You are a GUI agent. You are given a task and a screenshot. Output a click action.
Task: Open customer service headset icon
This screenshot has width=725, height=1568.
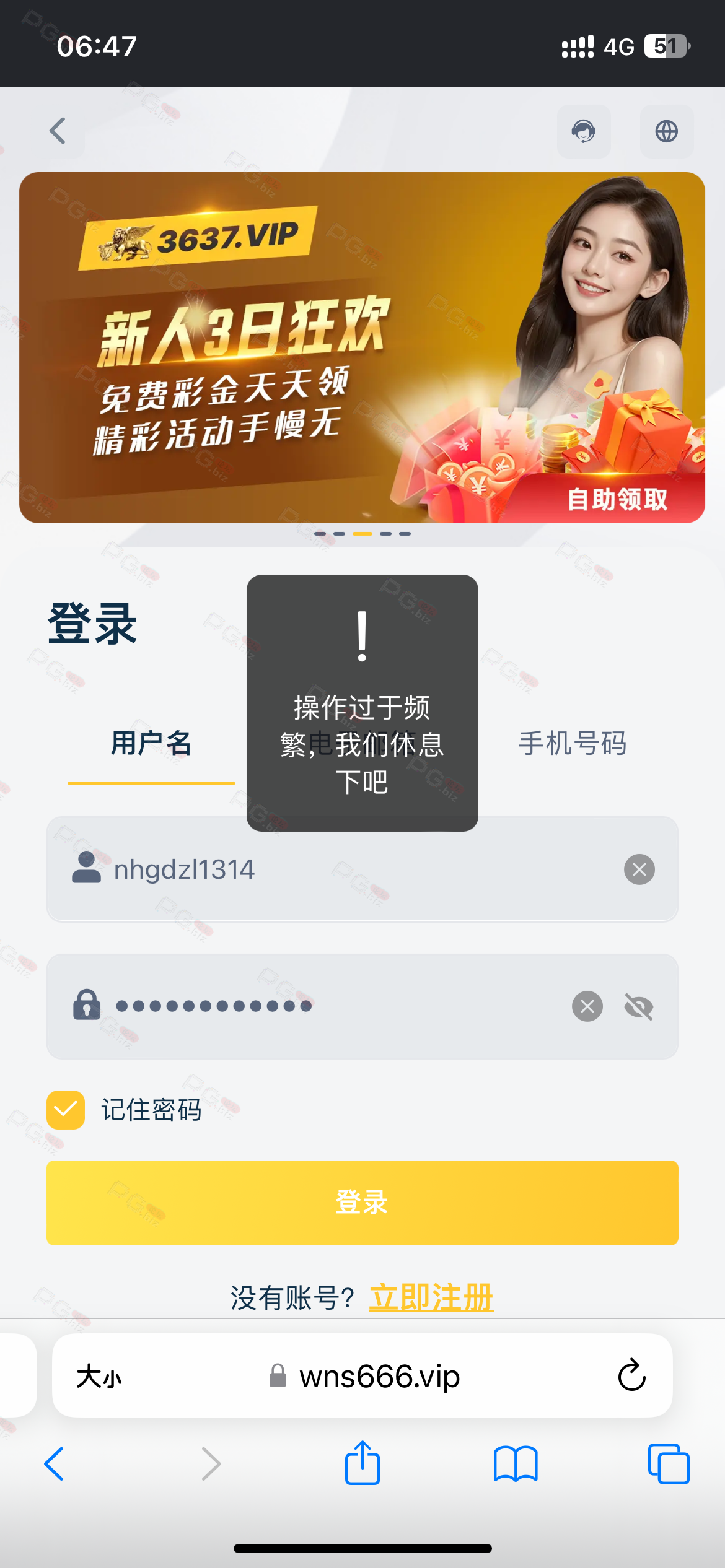pos(584,131)
